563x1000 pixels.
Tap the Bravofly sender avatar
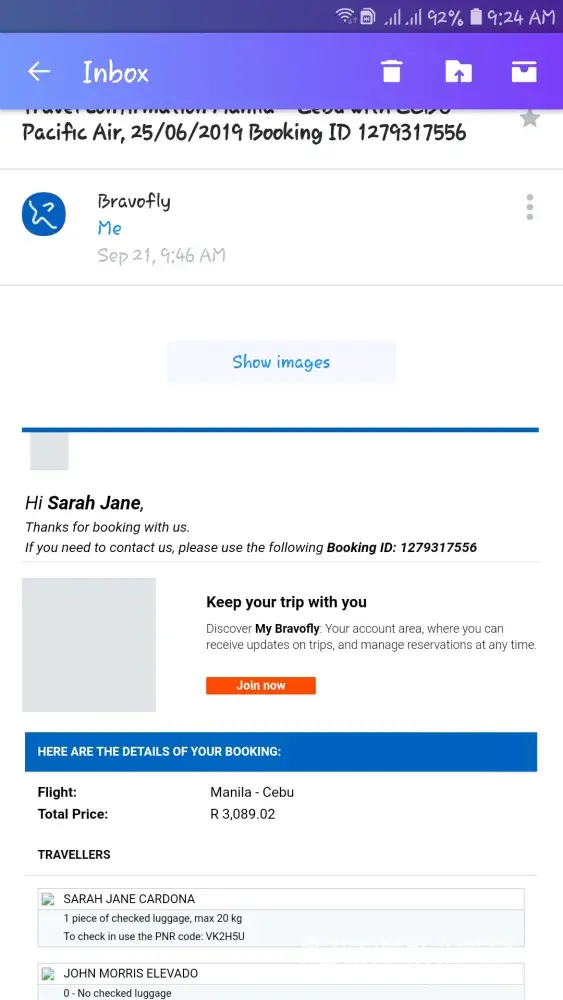pyautogui.click(x=44, y=214)
